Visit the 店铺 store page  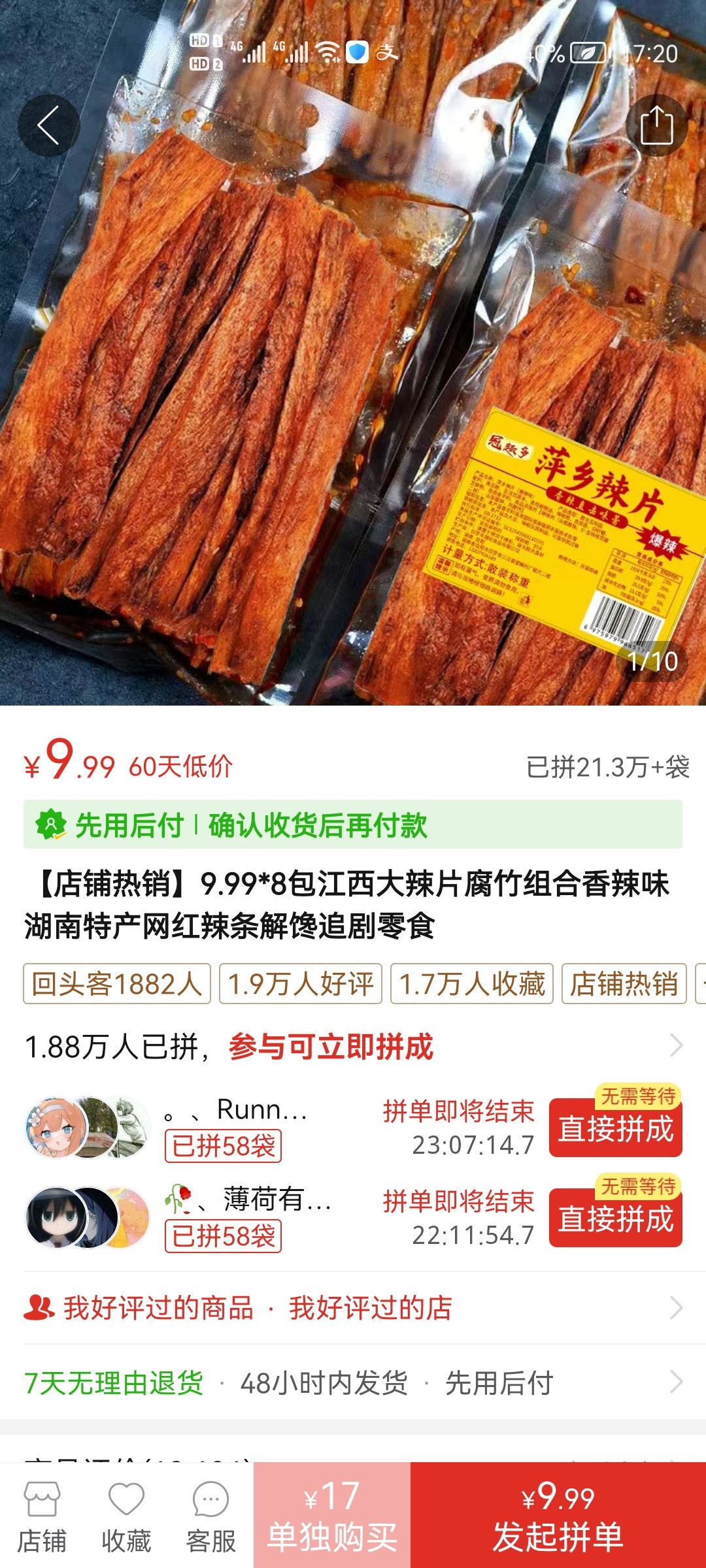[x=42, y=1516]
